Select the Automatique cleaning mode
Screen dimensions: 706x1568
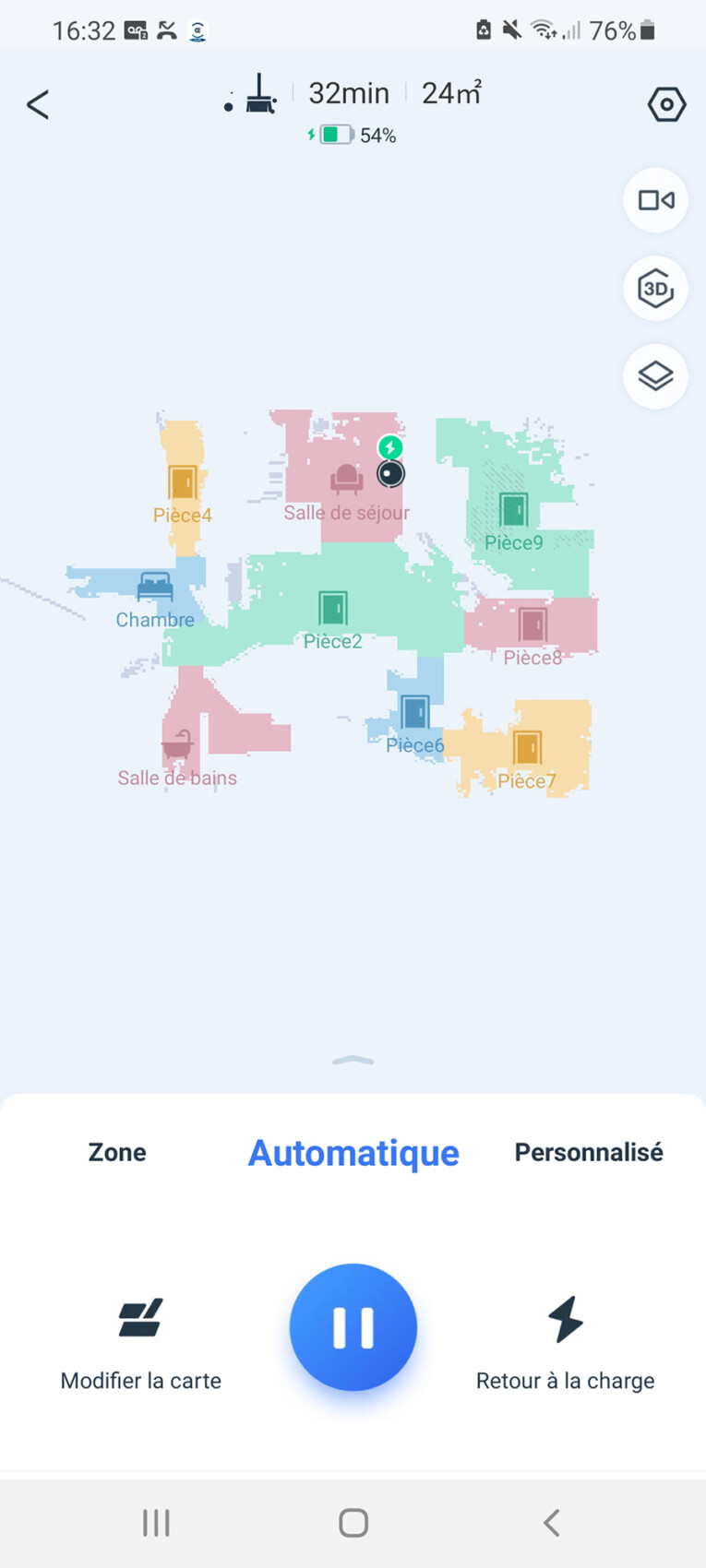pos(353,1153)
